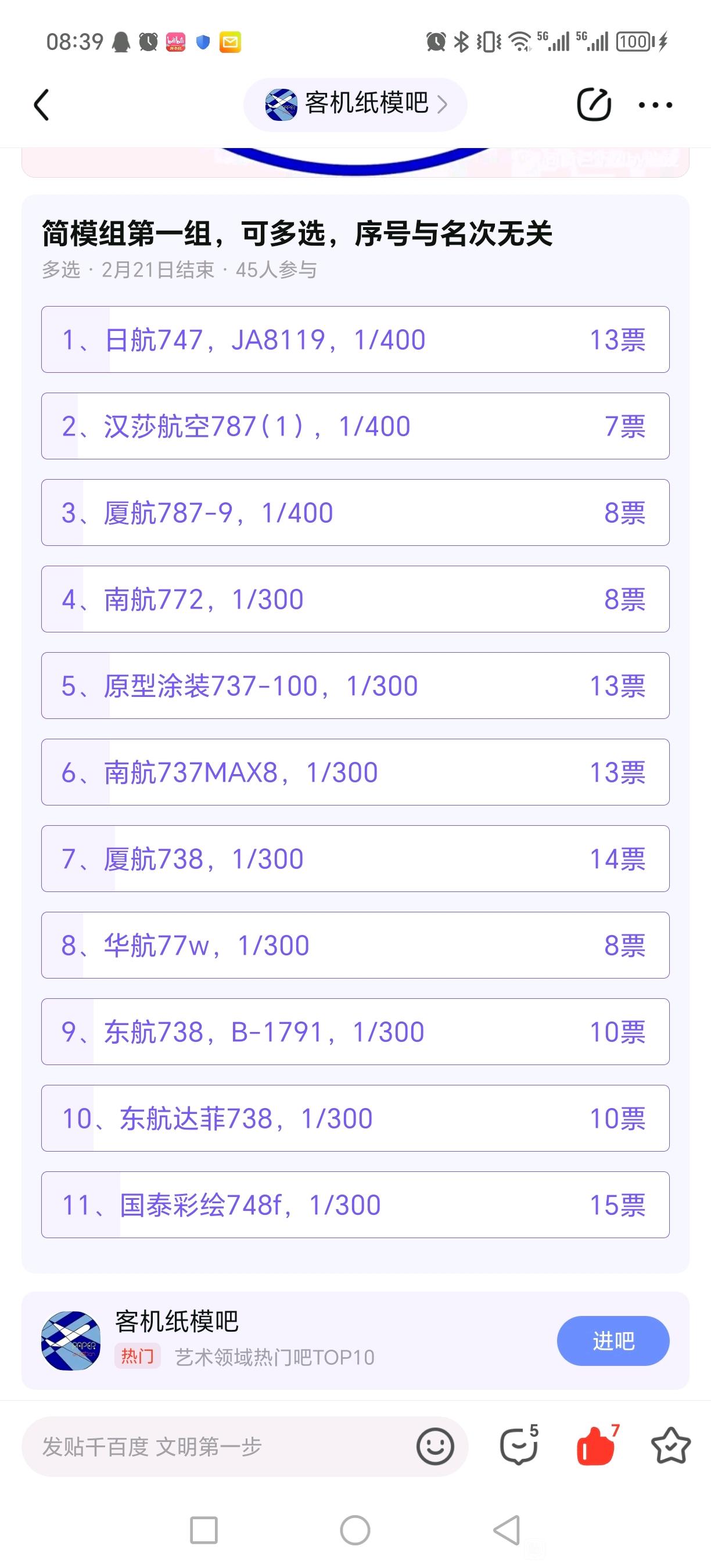Image resolution: width=711 pixels, height=1568 pixels.
Task: Select poll option 汉莎航空787(1)
Action: (x=355, y=426)
